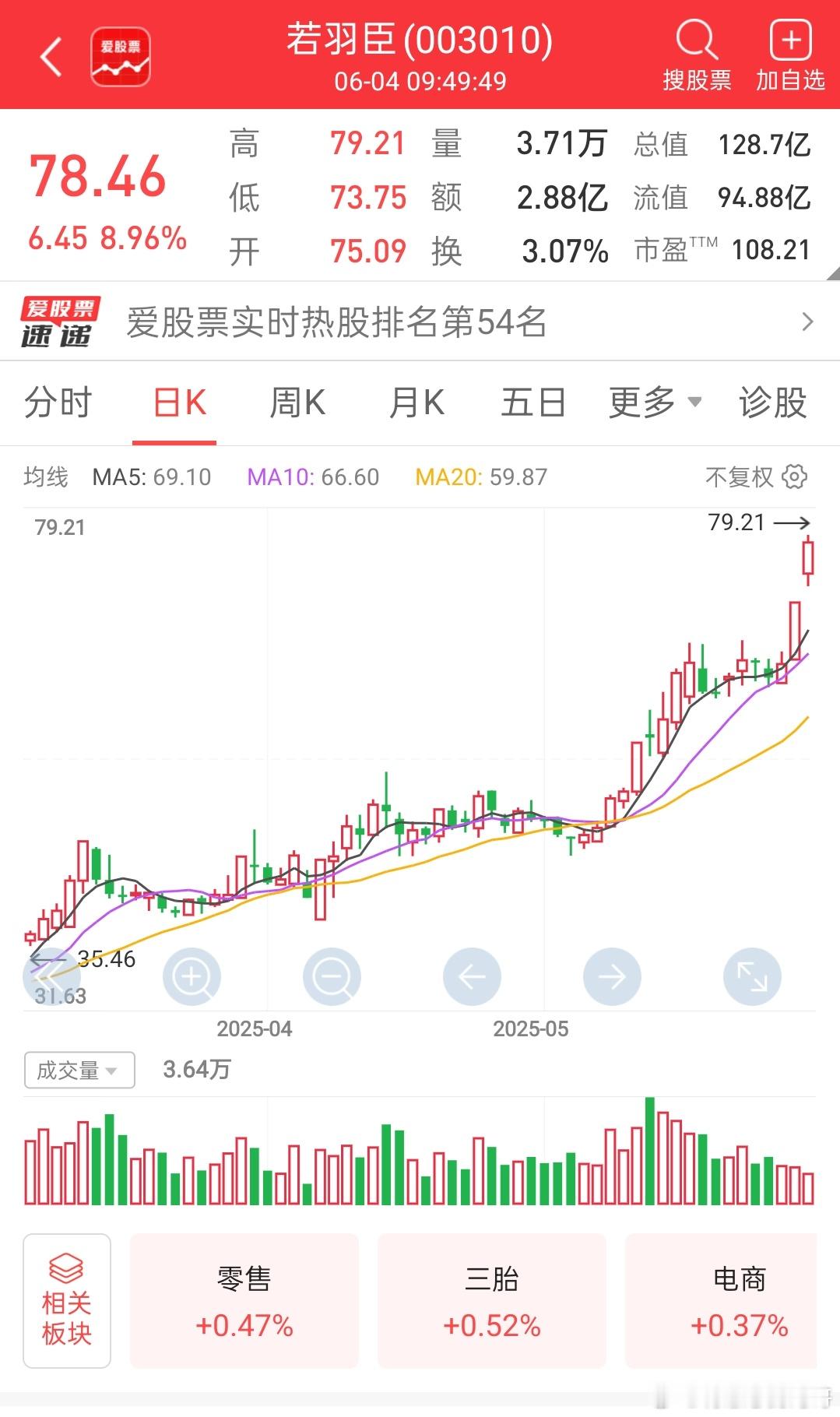Image resolution: width=840 pixels, height=1417 pixels.
Task: Move chart left with the arrow button
Action: point(472,976)
